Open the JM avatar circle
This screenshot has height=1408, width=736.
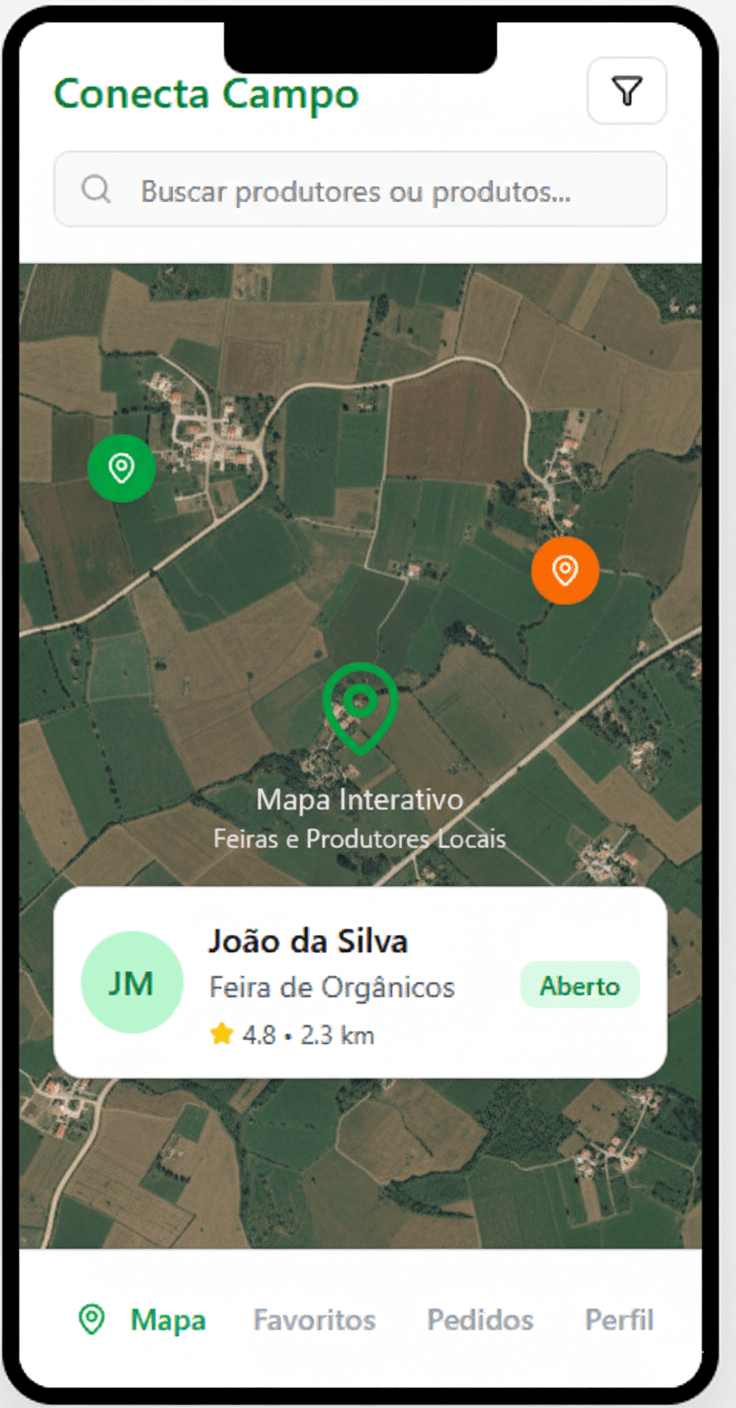[132, 982]
